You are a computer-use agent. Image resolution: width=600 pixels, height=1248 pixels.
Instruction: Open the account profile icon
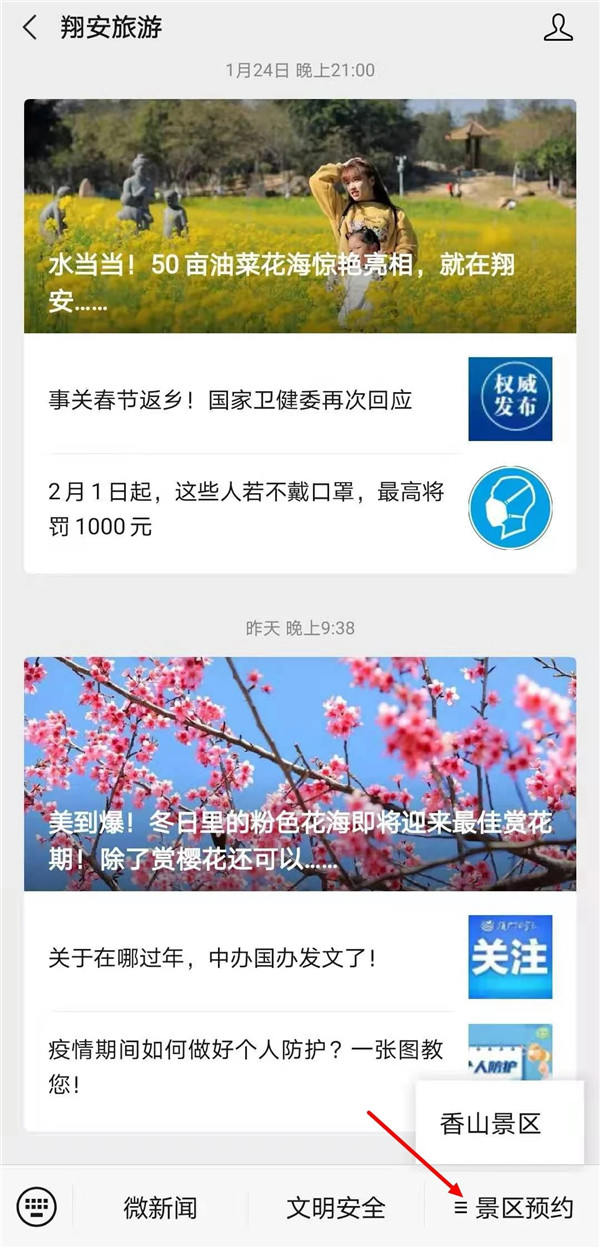click(x=558, y=28)
